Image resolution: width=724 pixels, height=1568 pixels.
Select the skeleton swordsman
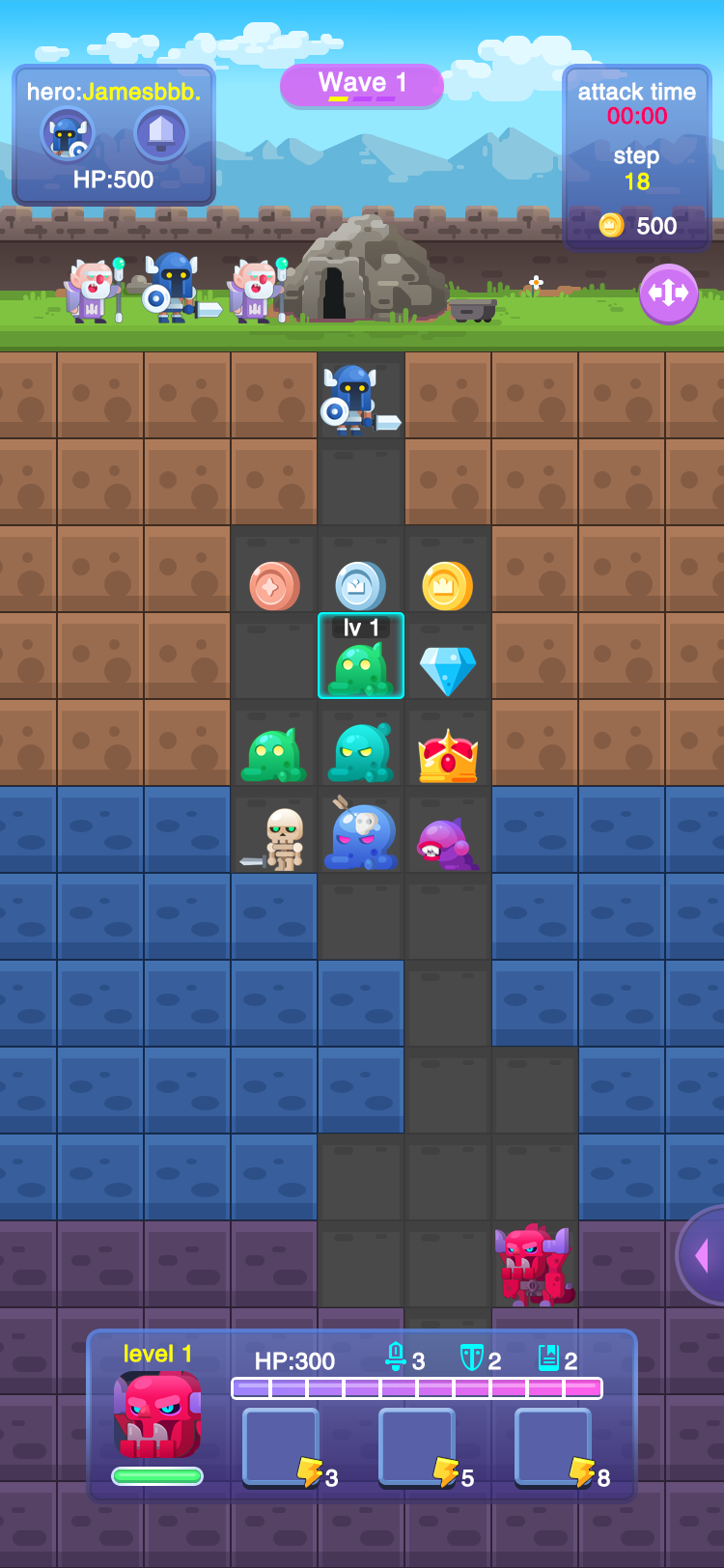click(276, 838)
